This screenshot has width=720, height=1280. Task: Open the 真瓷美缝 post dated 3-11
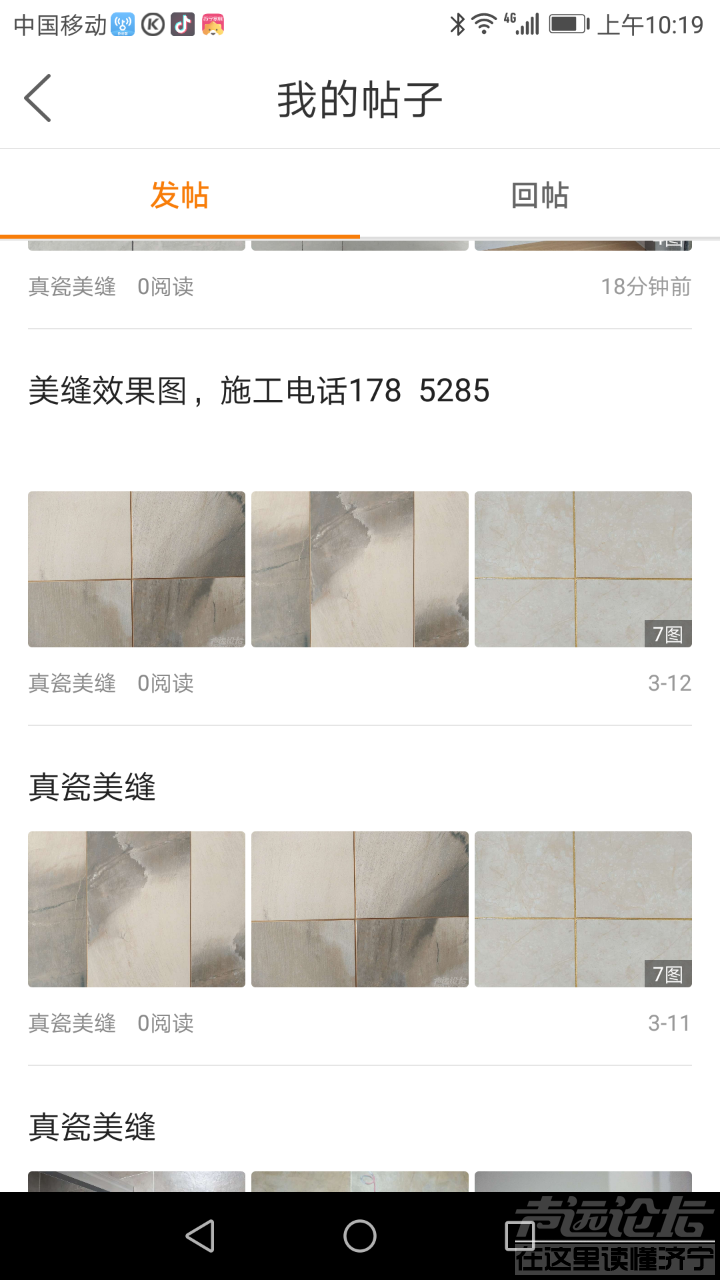[92, 788]
